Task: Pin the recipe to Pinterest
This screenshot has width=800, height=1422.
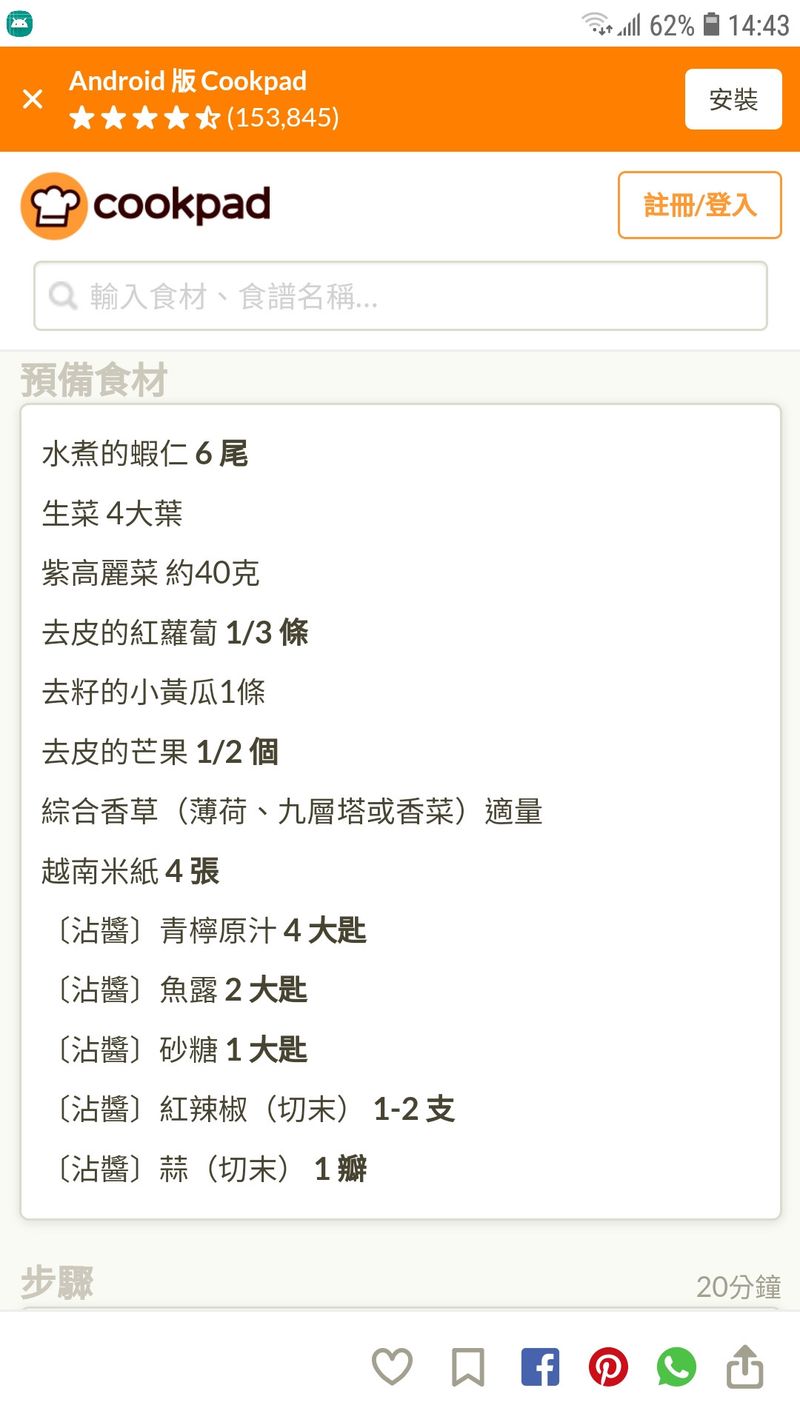Action: click(608, 1366)
